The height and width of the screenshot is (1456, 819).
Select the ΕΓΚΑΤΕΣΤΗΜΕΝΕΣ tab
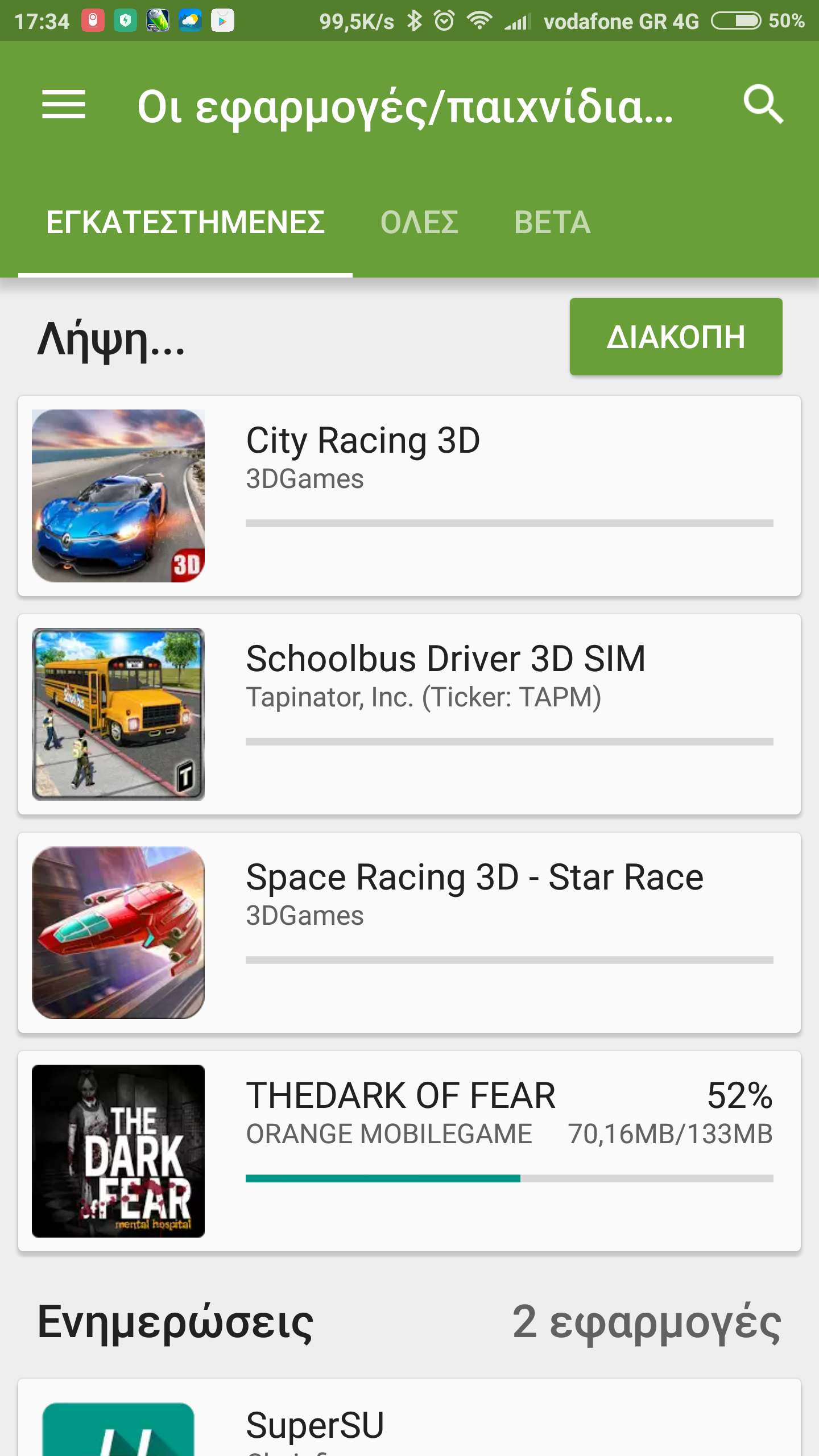coord(185,222)
